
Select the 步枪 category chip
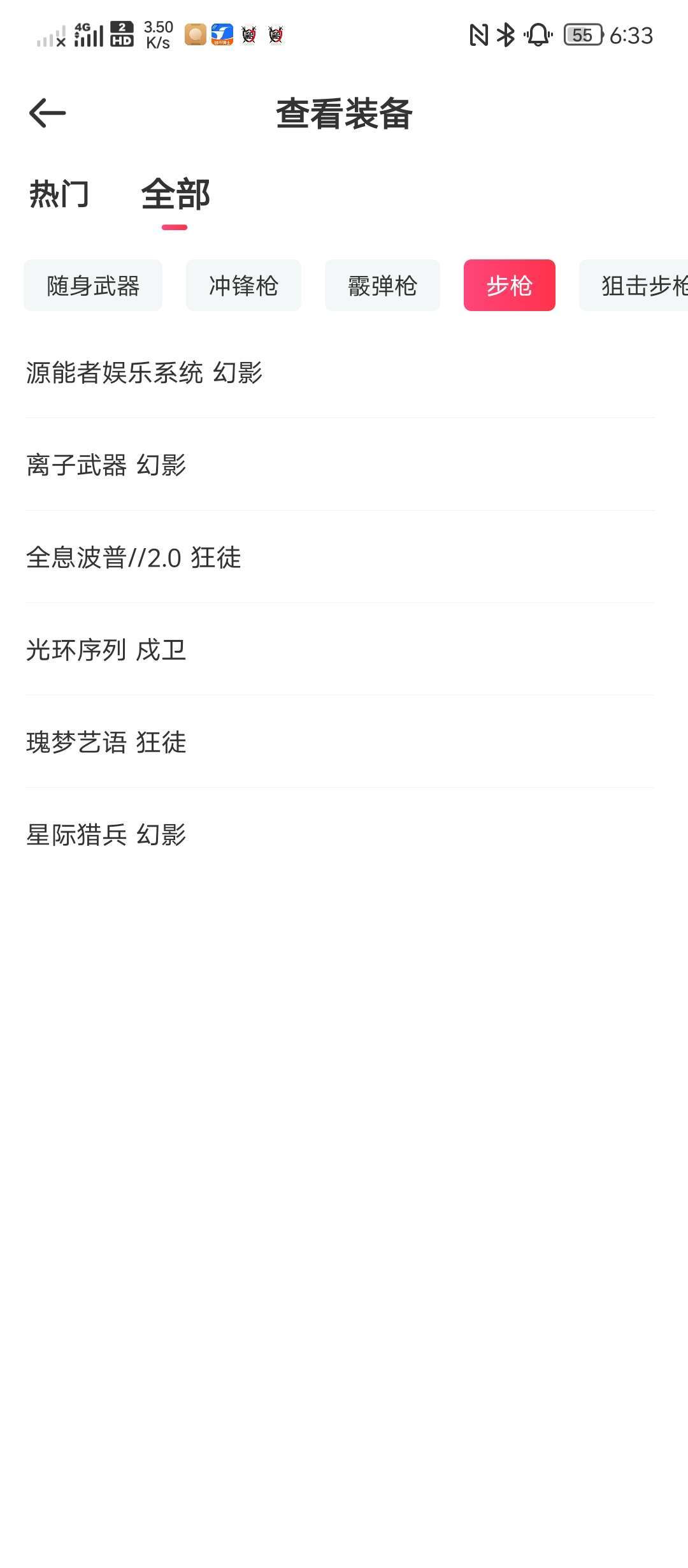coord(509,286)
